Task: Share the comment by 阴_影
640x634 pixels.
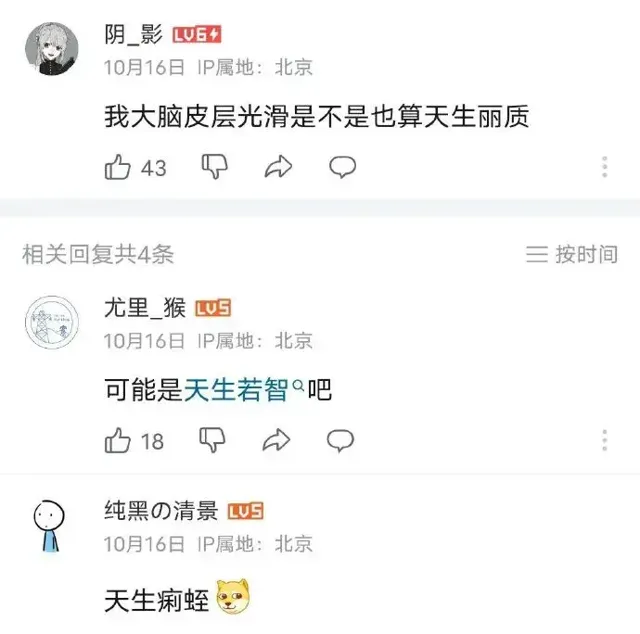Action: tap(278, 167)
